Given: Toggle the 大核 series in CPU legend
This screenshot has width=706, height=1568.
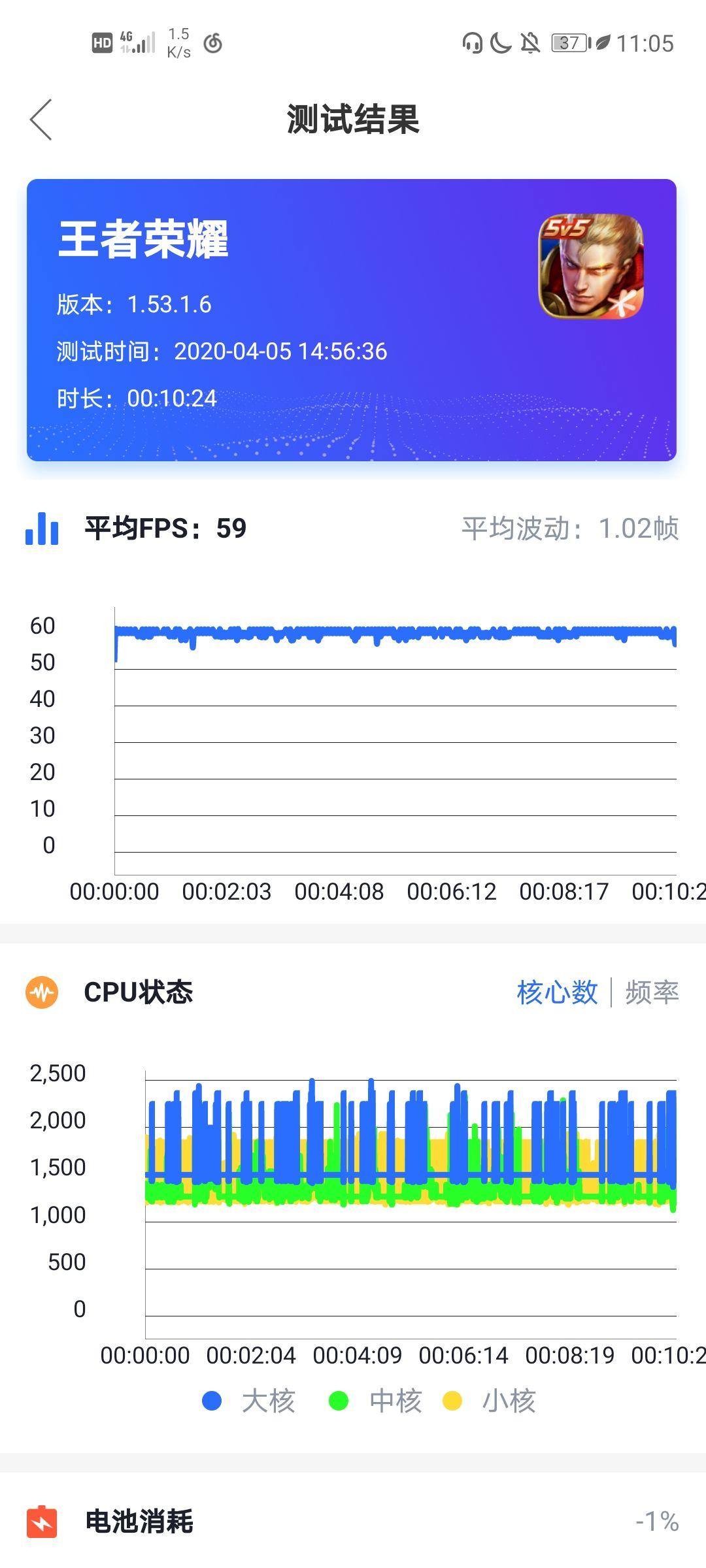Looking at the screenshot, I should point(249,1401).
